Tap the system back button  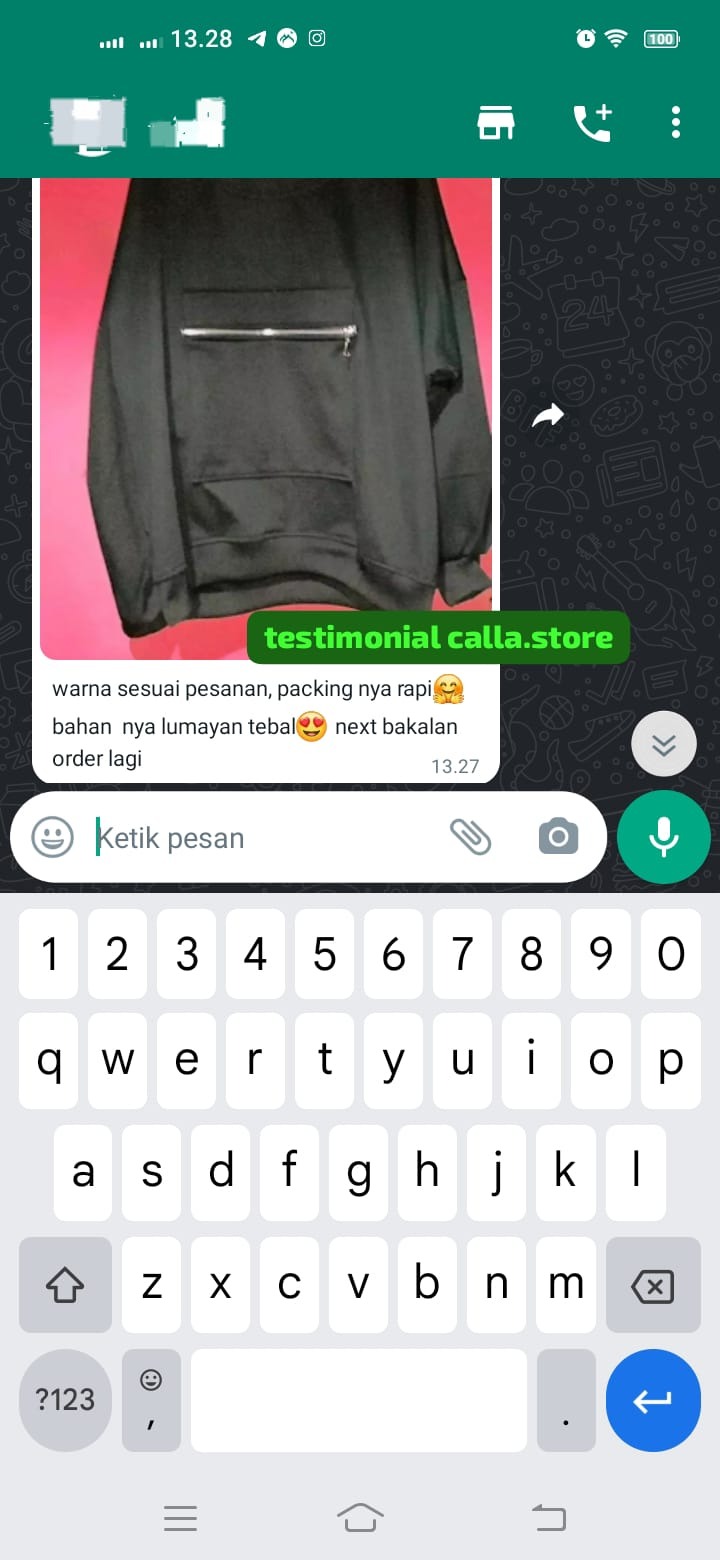click(548, 1518)
